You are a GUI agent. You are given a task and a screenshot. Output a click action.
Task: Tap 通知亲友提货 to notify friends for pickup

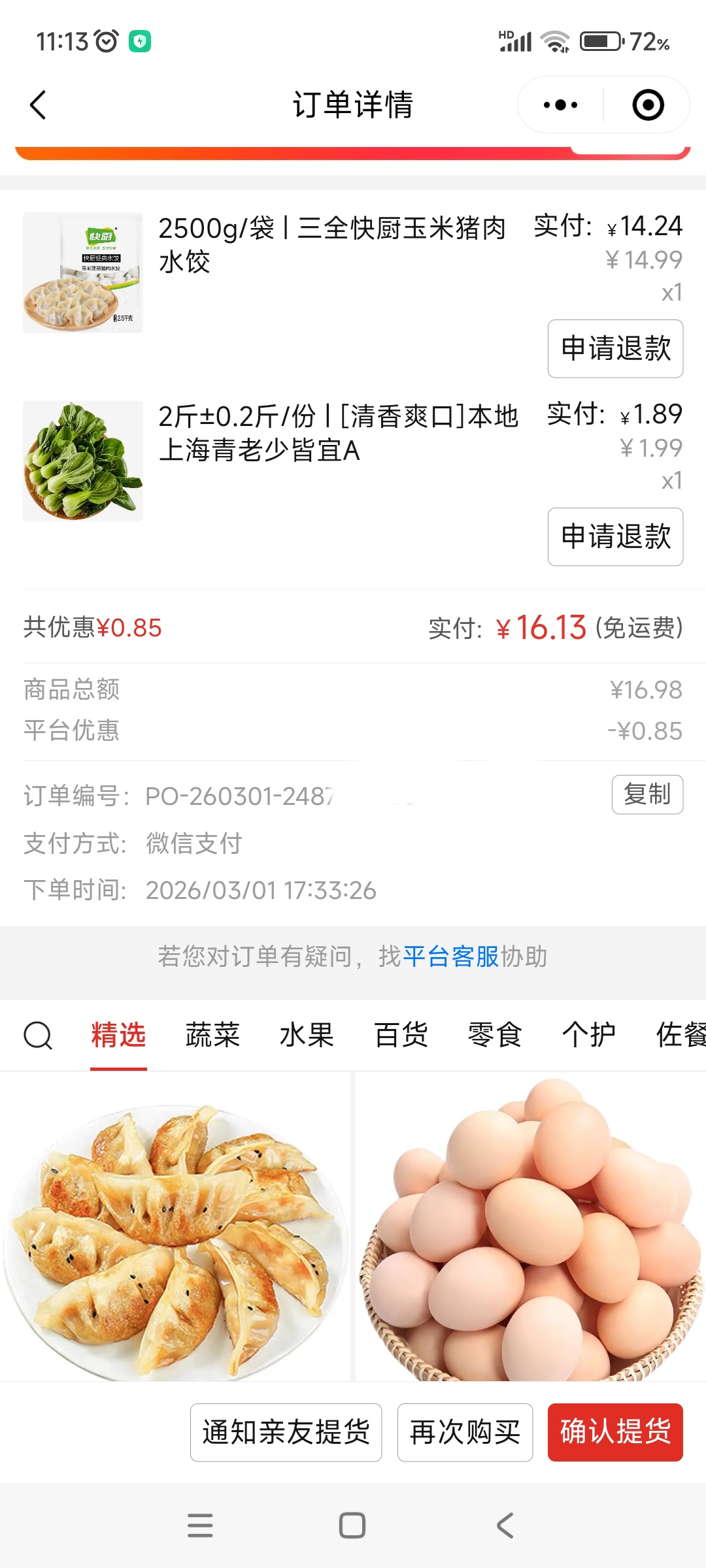[x=286, y=1432]
